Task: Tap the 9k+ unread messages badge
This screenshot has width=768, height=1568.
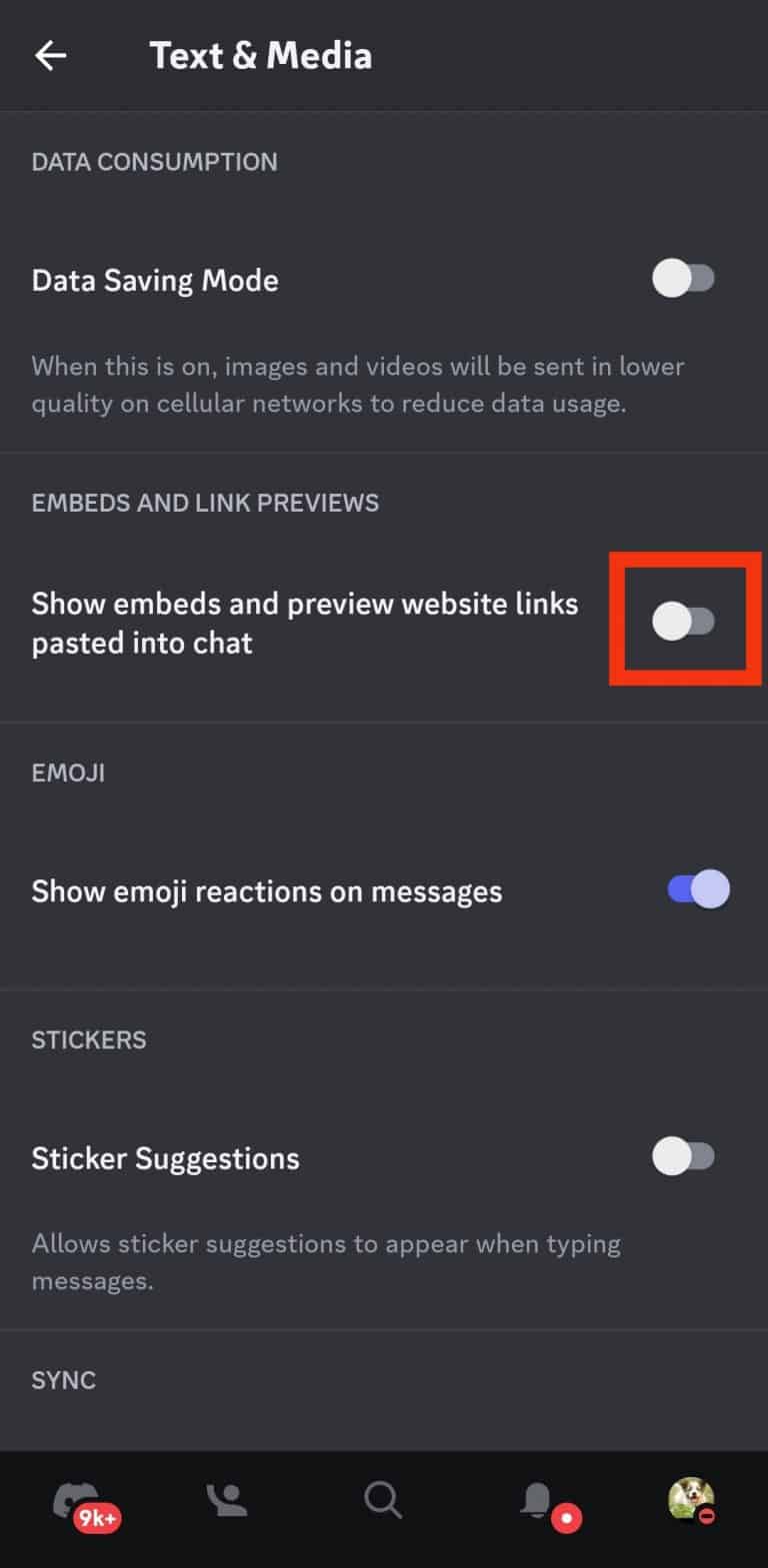Action: 95,1518
